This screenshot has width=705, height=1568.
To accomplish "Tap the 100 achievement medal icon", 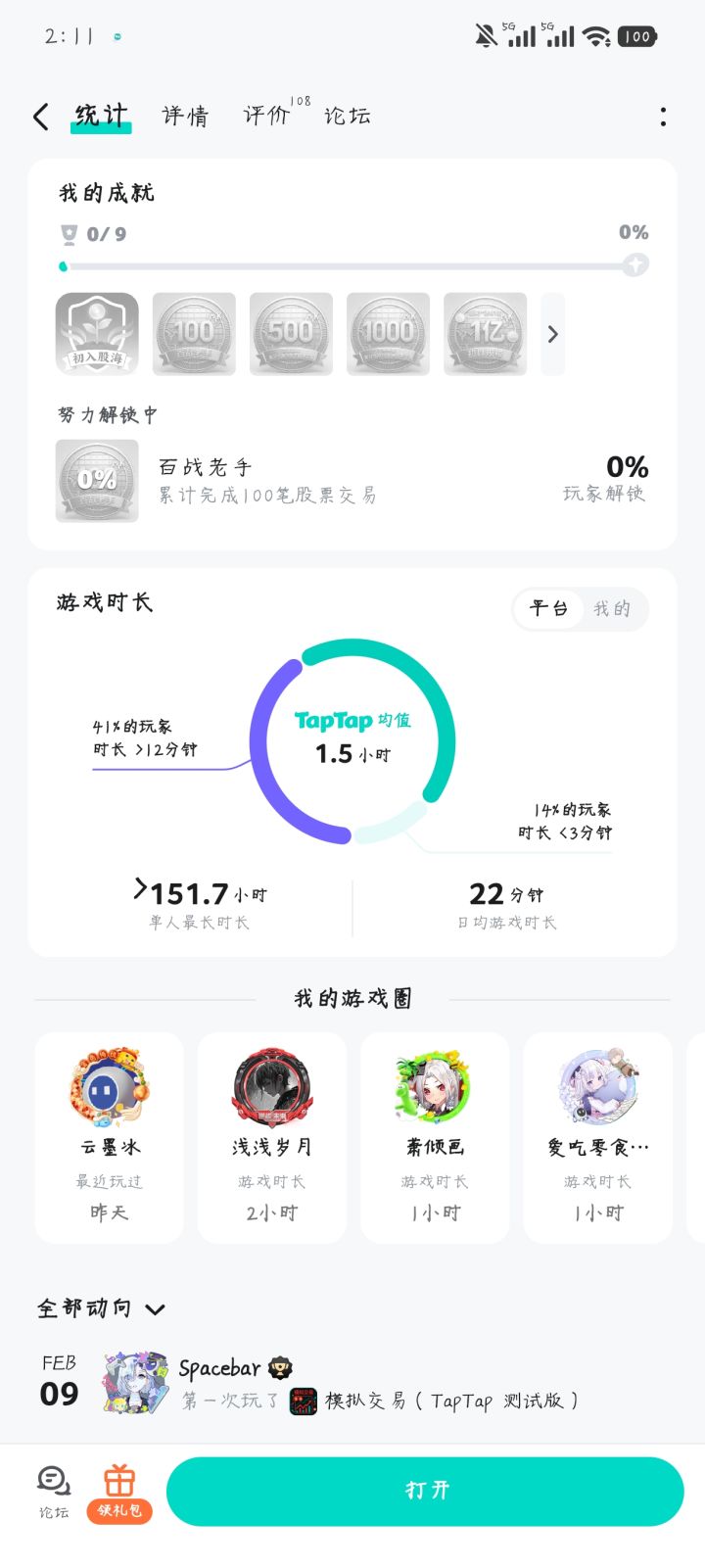I will 193,334.
